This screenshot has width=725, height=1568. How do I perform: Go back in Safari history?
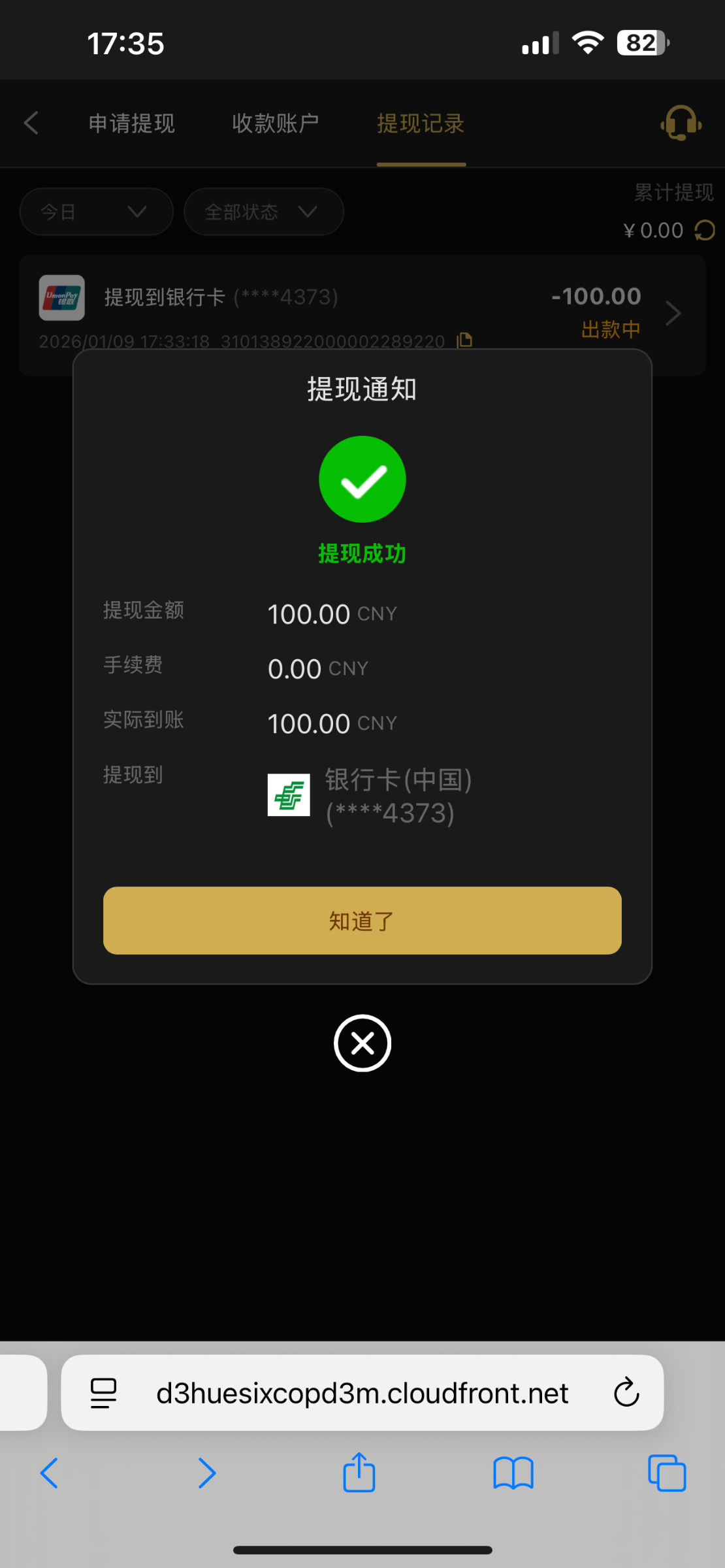[50, 1473]
